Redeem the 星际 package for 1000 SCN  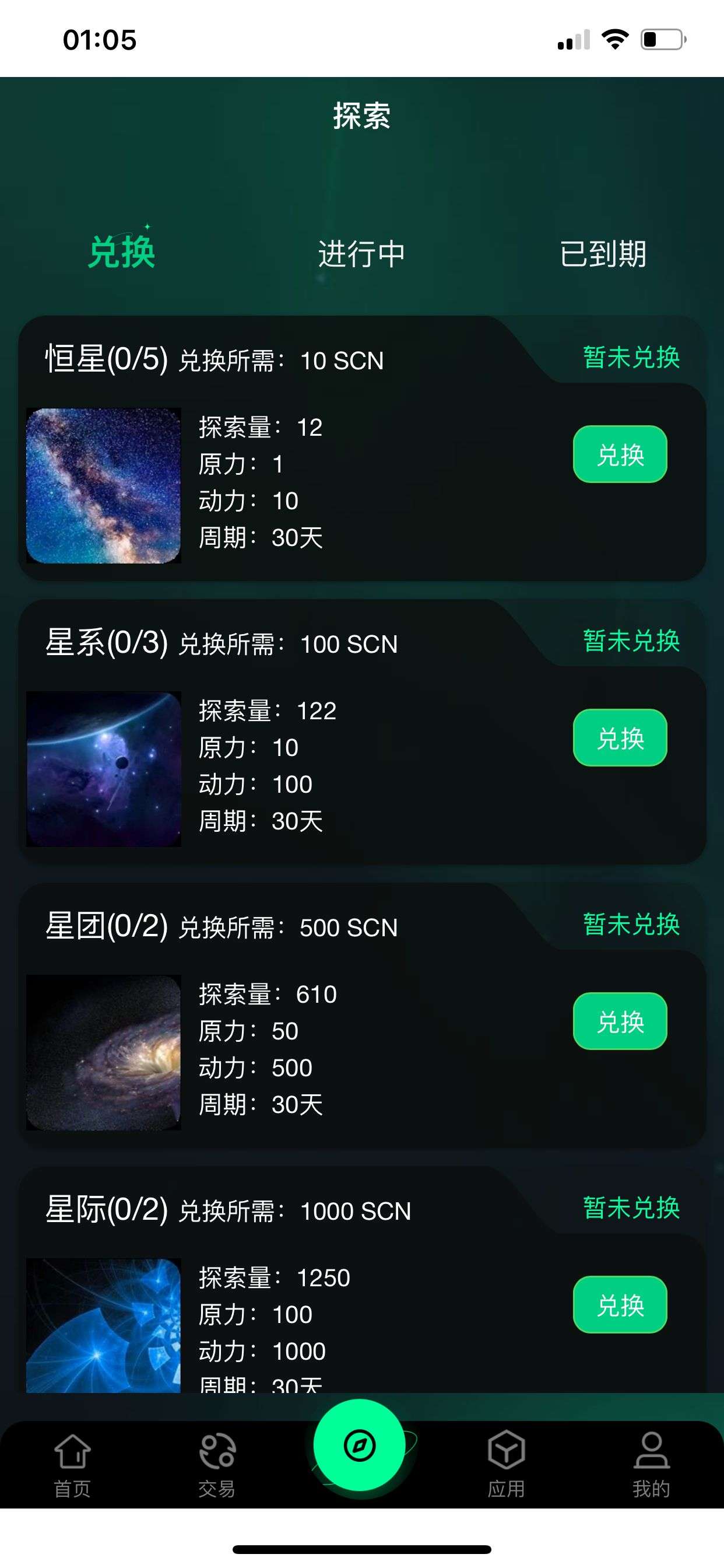click(x=619, y=1305)
